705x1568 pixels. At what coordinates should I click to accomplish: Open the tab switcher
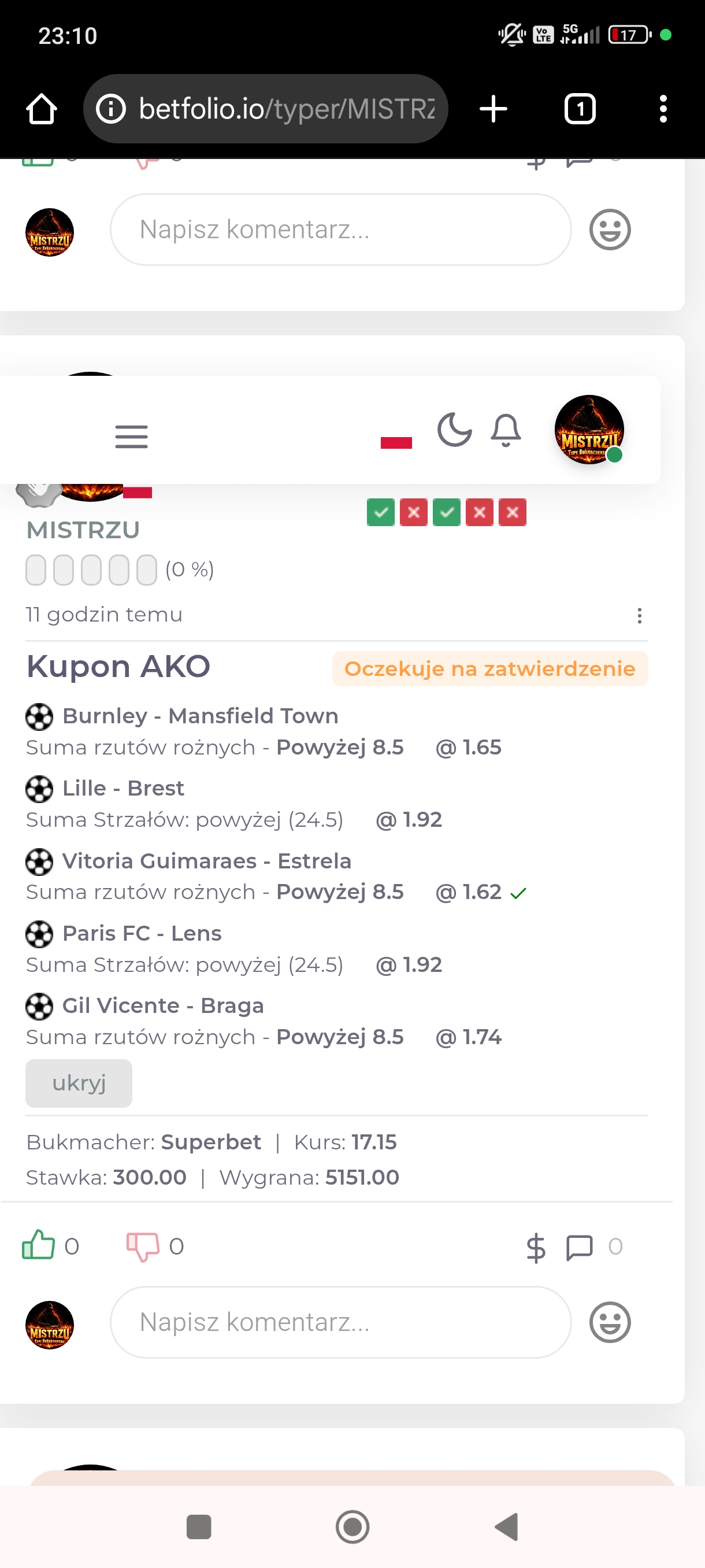point(579,110)
